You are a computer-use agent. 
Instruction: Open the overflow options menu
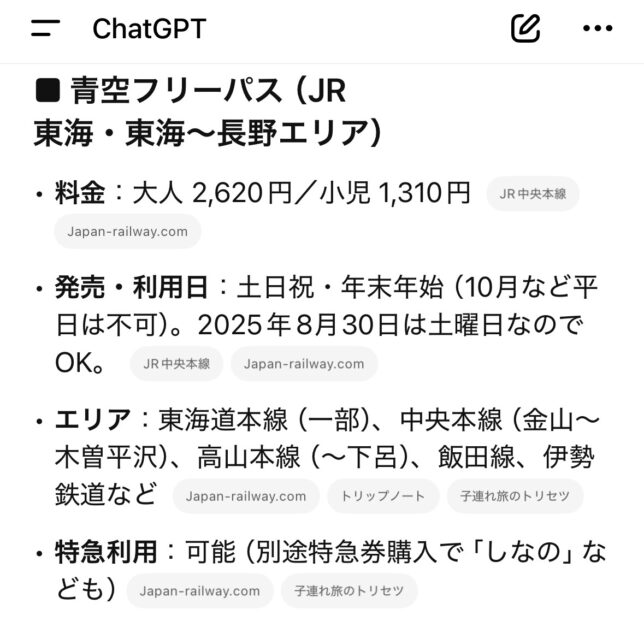(x=597, y=28)
